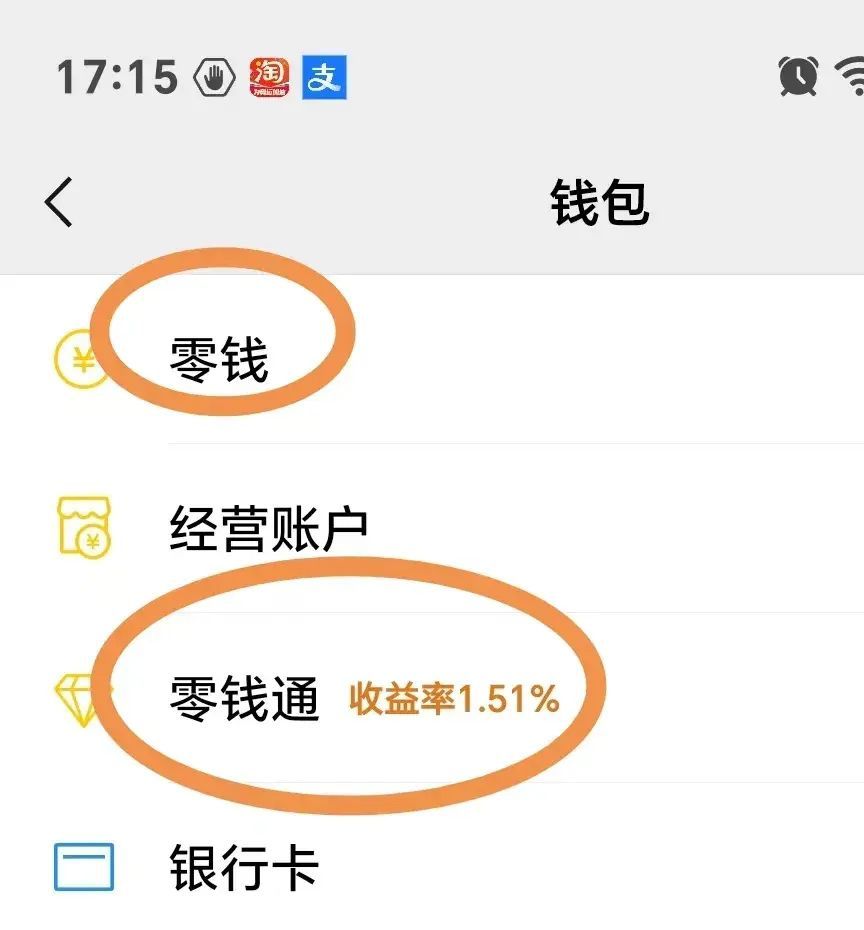Tap the yellow diamond 零钱通 icon
Screen dimensions: 864x930
pyautogui.click(x=75, y=698)
